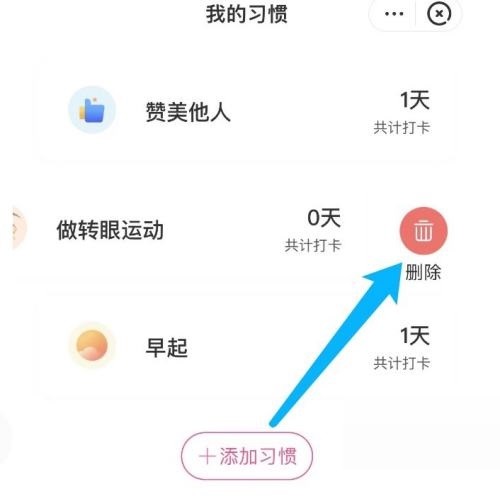The height and width of the screenshot is (499, 500).
Task: Open the mini program's three-dot menu
Action: point(394,14)
